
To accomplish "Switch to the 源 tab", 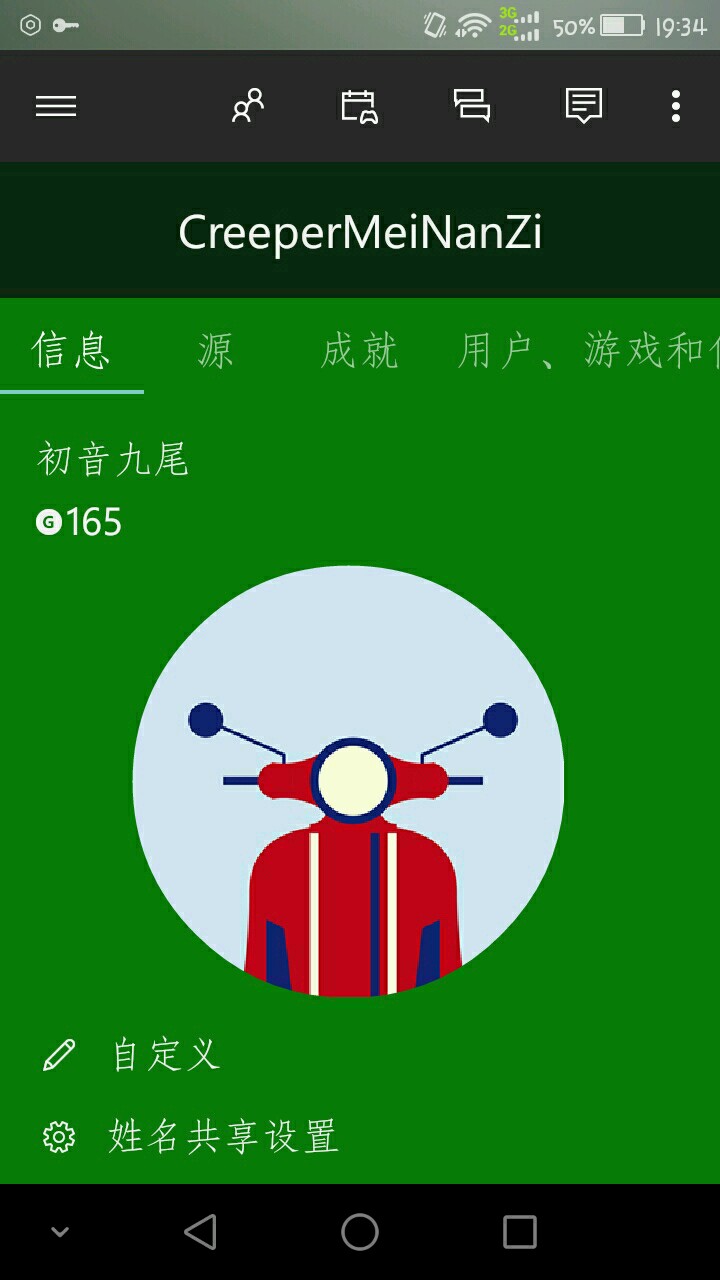I will (215, 351).
